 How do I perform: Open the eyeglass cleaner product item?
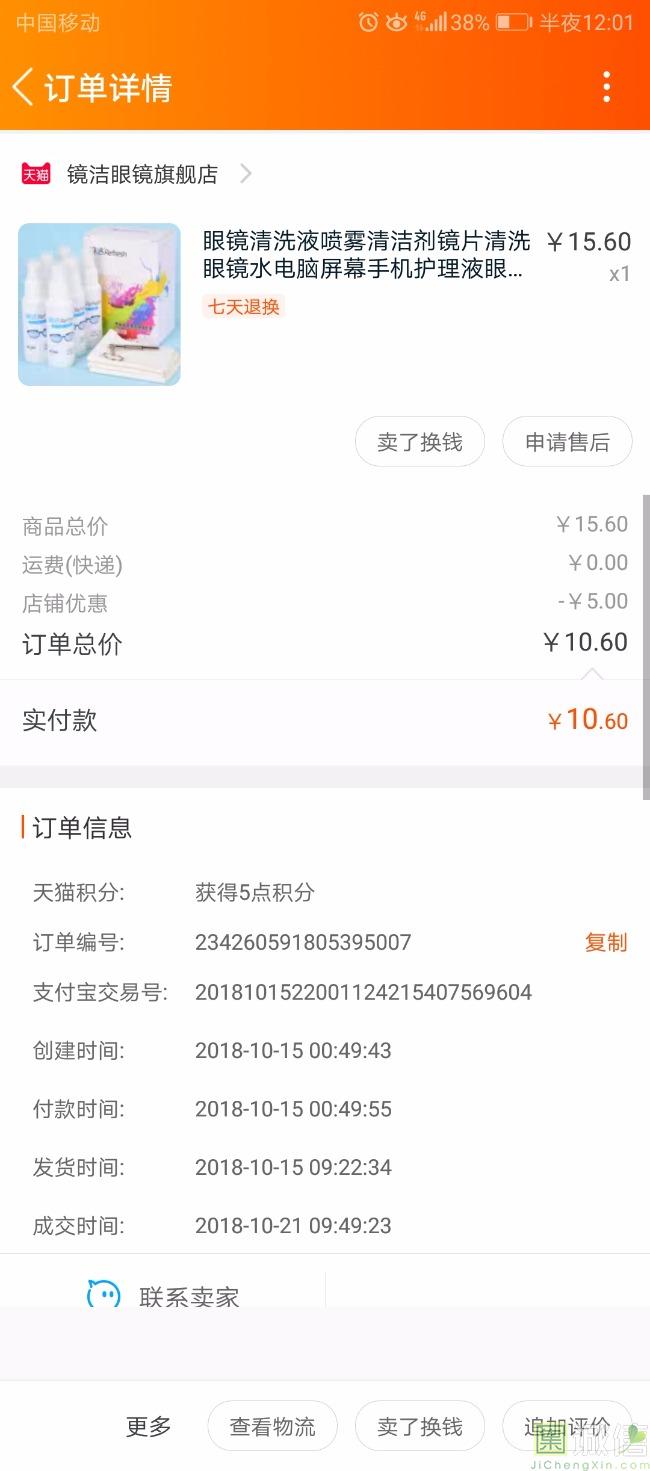325,304
